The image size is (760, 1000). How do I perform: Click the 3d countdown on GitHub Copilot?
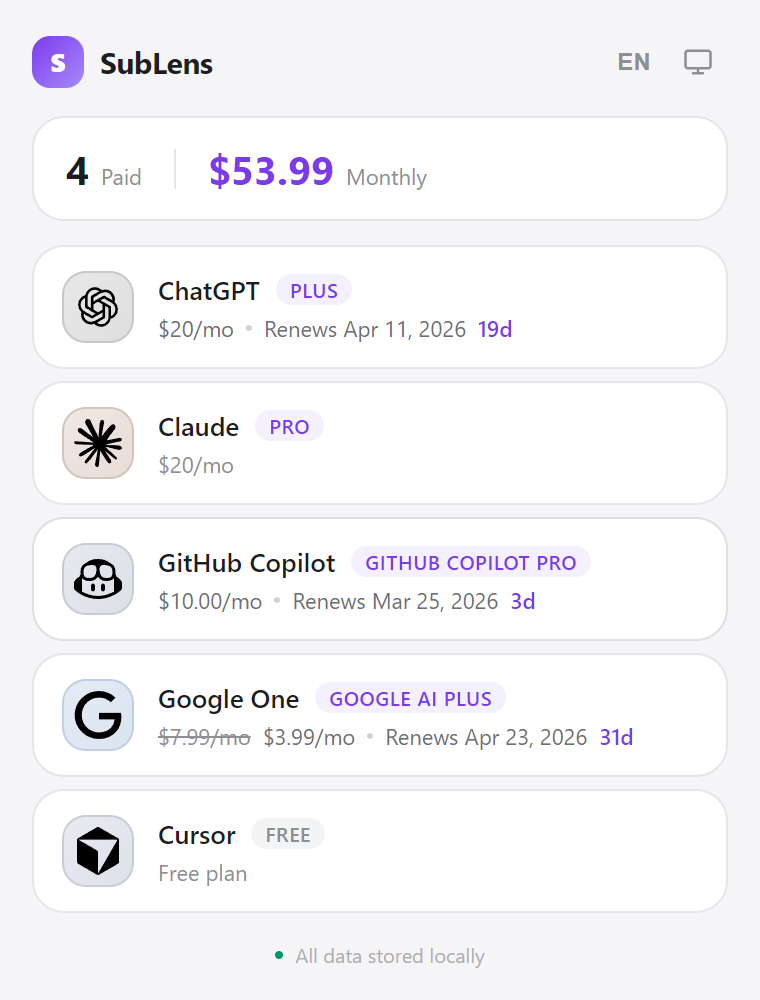click(522, 601)
